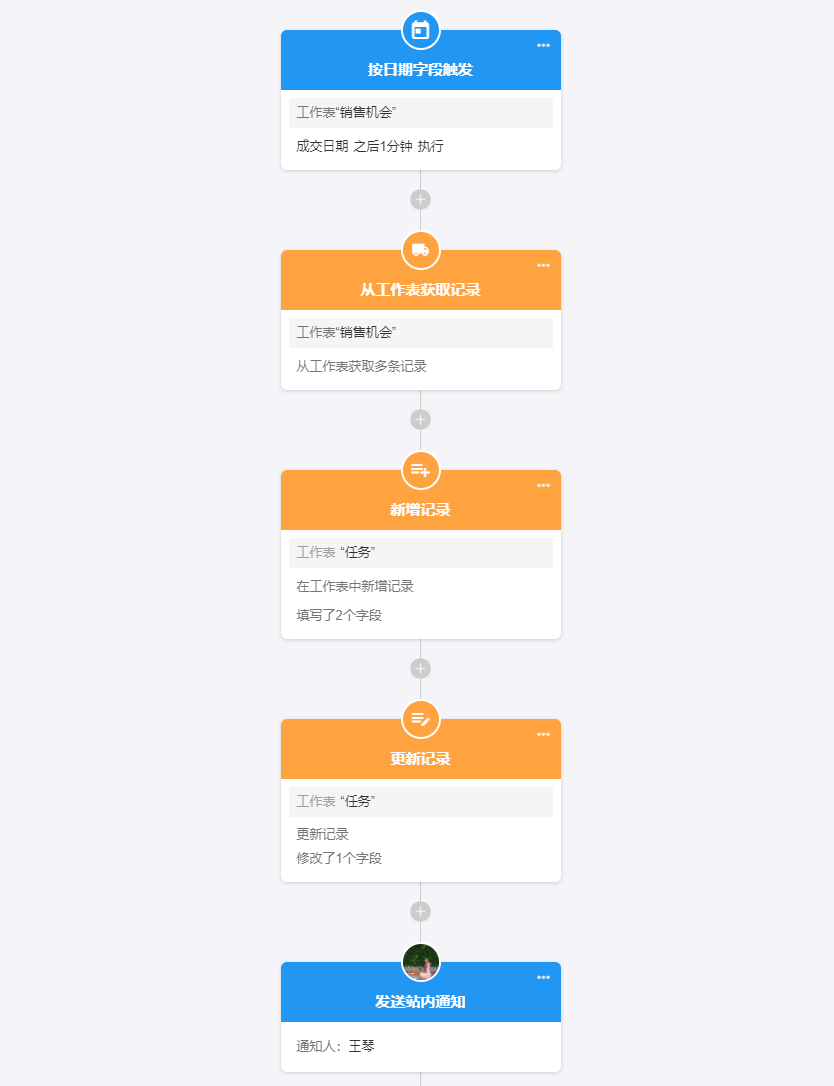Open overflow menu on 从工作表获取记录 node
Viewport: 834px width, 1086px height.
[x=543, y=265]
